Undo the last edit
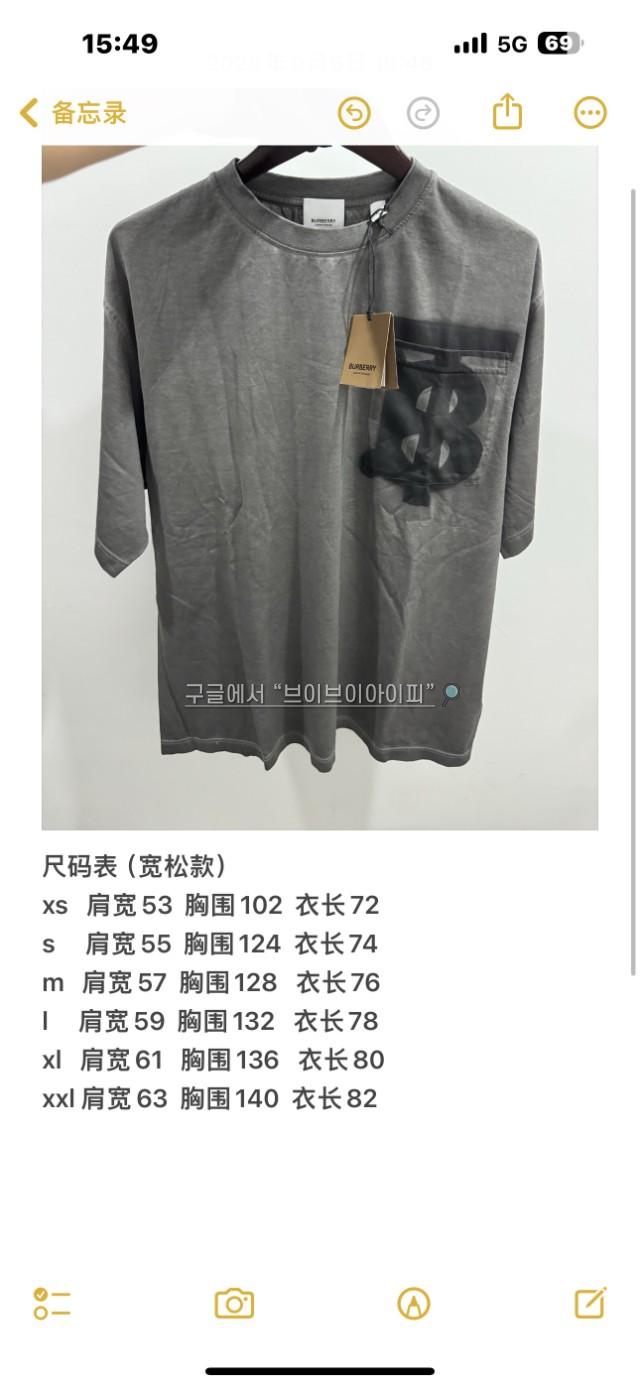This screenshot has height=1387, width=640. coord(354,113)
